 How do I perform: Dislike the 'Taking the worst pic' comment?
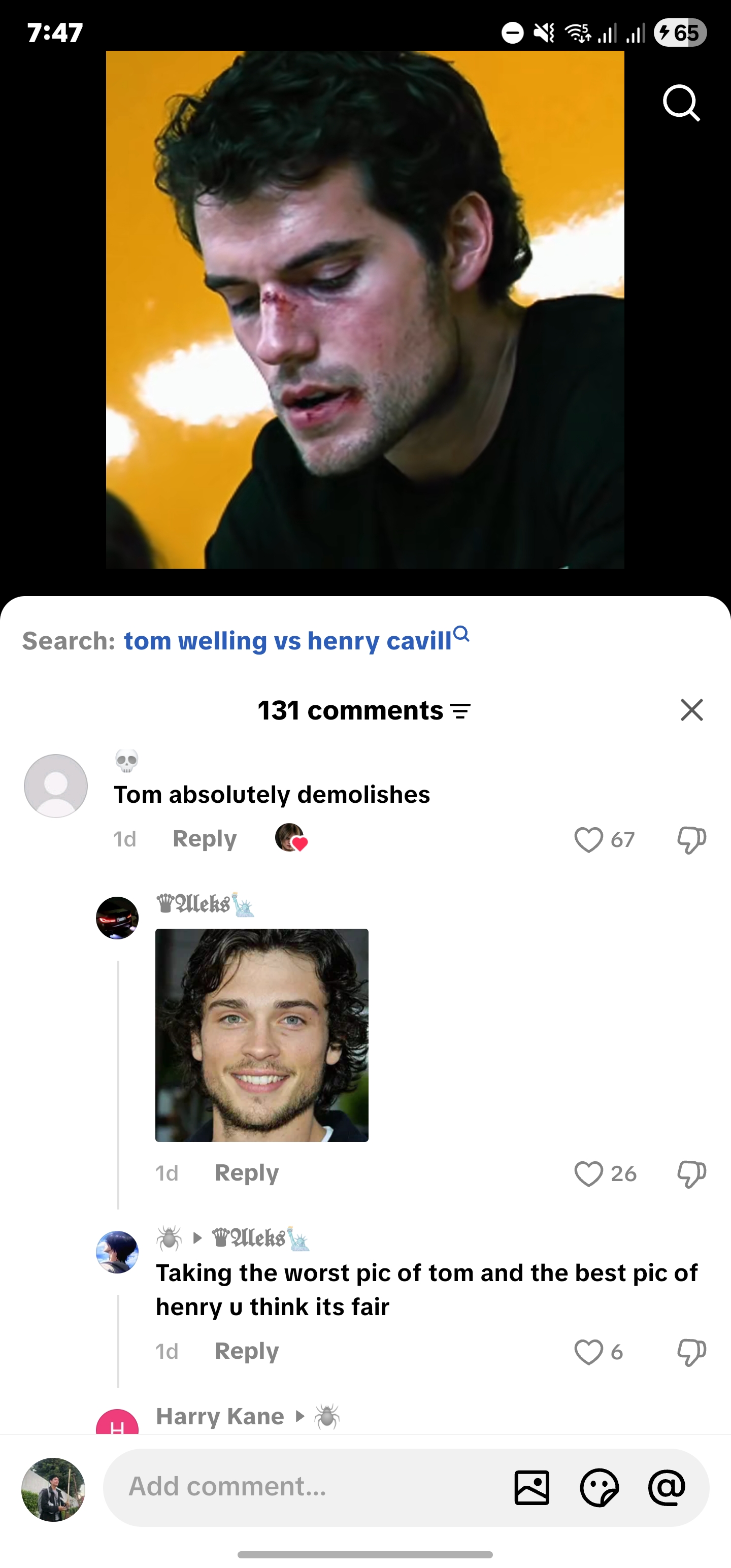click(691, 1352)
